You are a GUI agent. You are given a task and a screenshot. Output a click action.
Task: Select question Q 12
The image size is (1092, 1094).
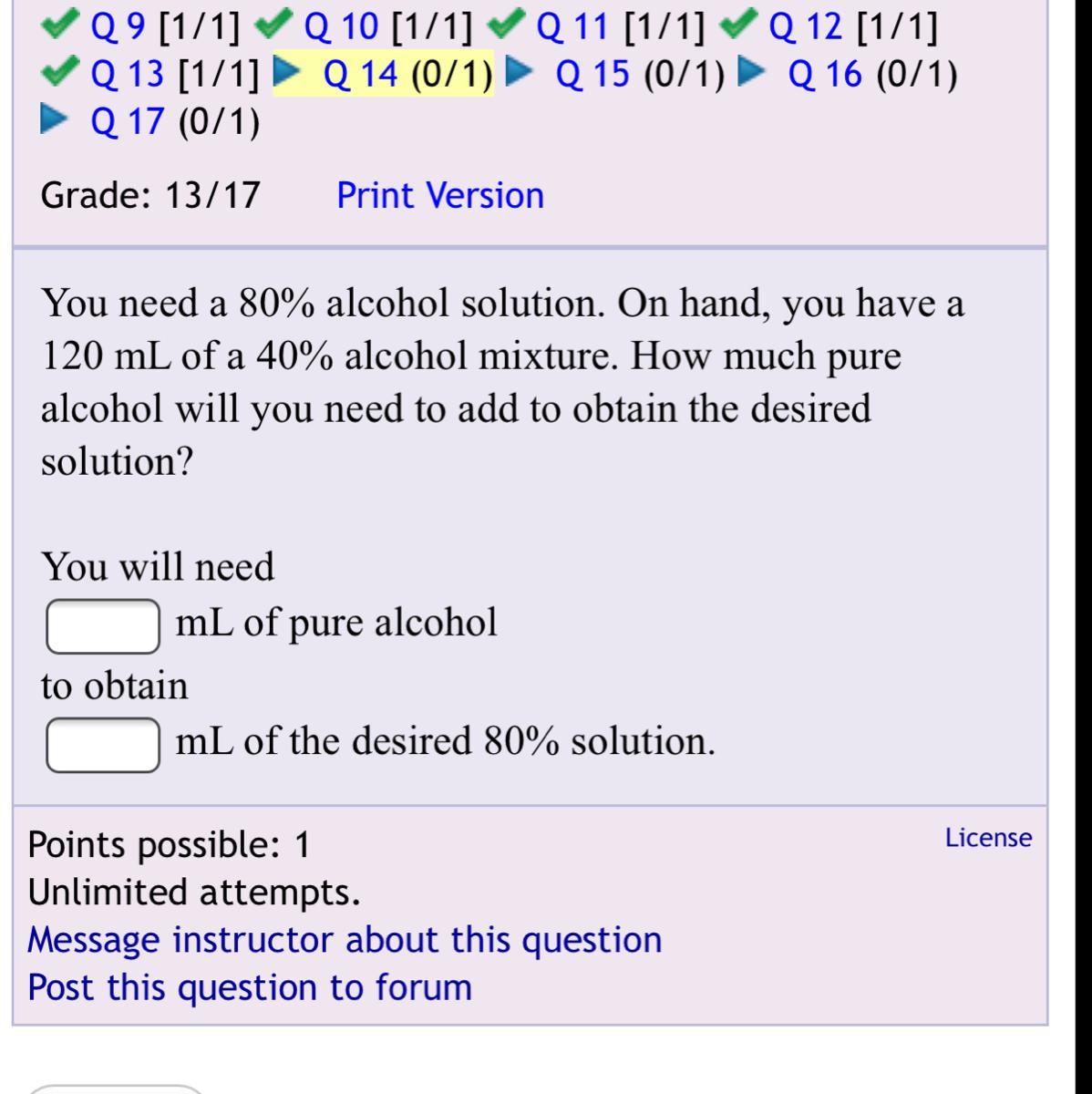point(805,27)
